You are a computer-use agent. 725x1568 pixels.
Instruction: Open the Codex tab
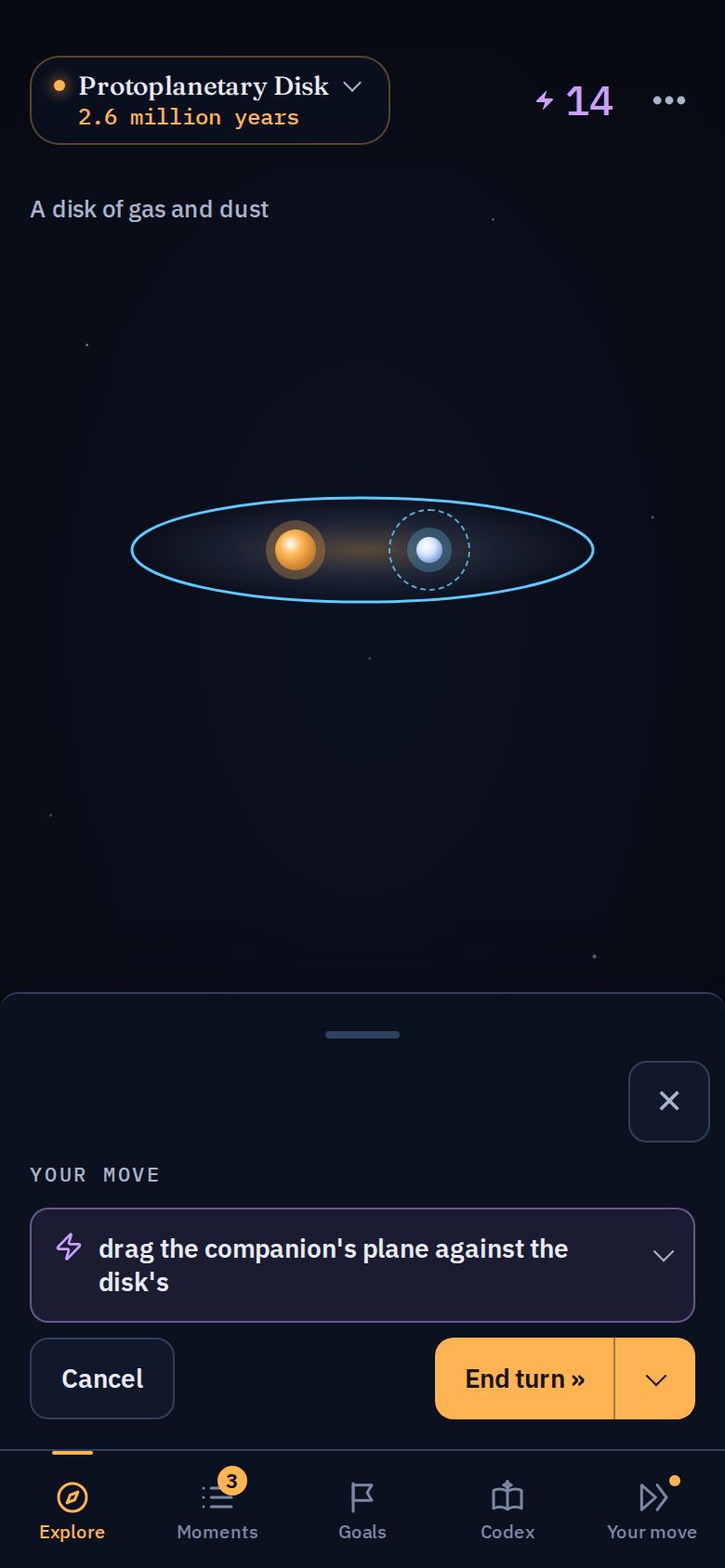pyautogui.click(x=507, y=1510)
